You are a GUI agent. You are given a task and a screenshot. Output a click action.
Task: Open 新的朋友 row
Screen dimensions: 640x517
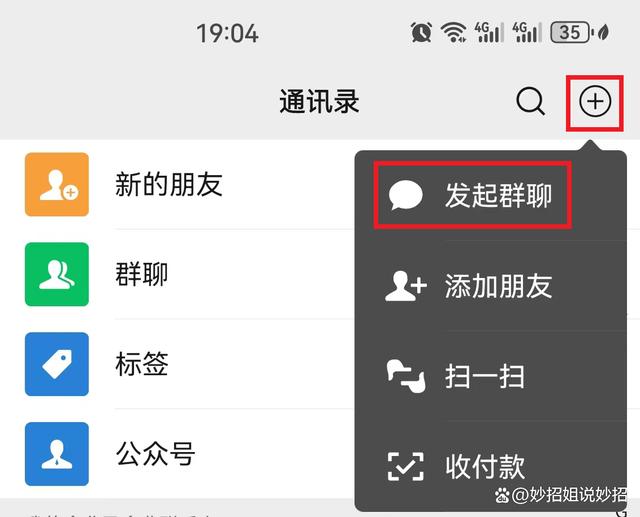(x=168, y=184)
